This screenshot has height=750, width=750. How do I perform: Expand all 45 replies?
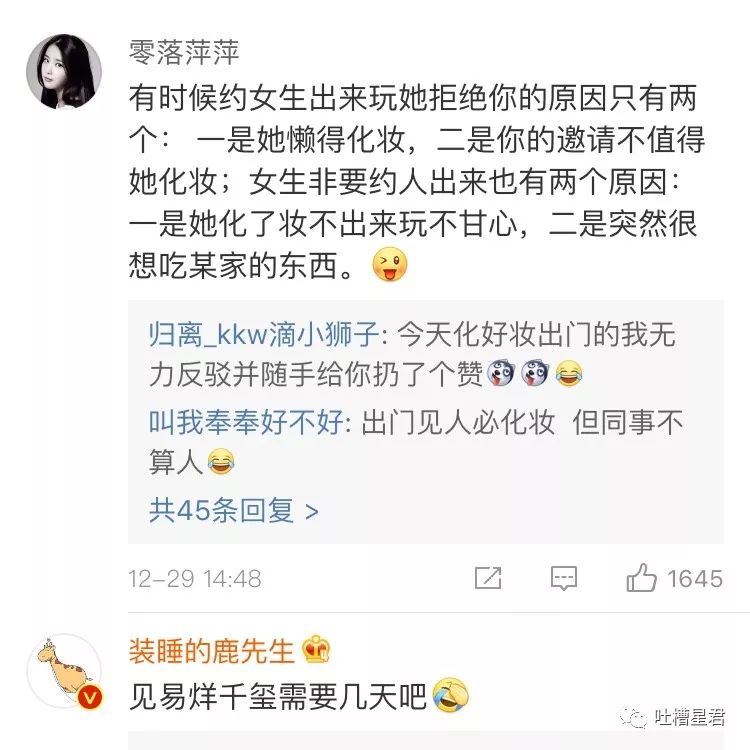[x=233, y=510]
